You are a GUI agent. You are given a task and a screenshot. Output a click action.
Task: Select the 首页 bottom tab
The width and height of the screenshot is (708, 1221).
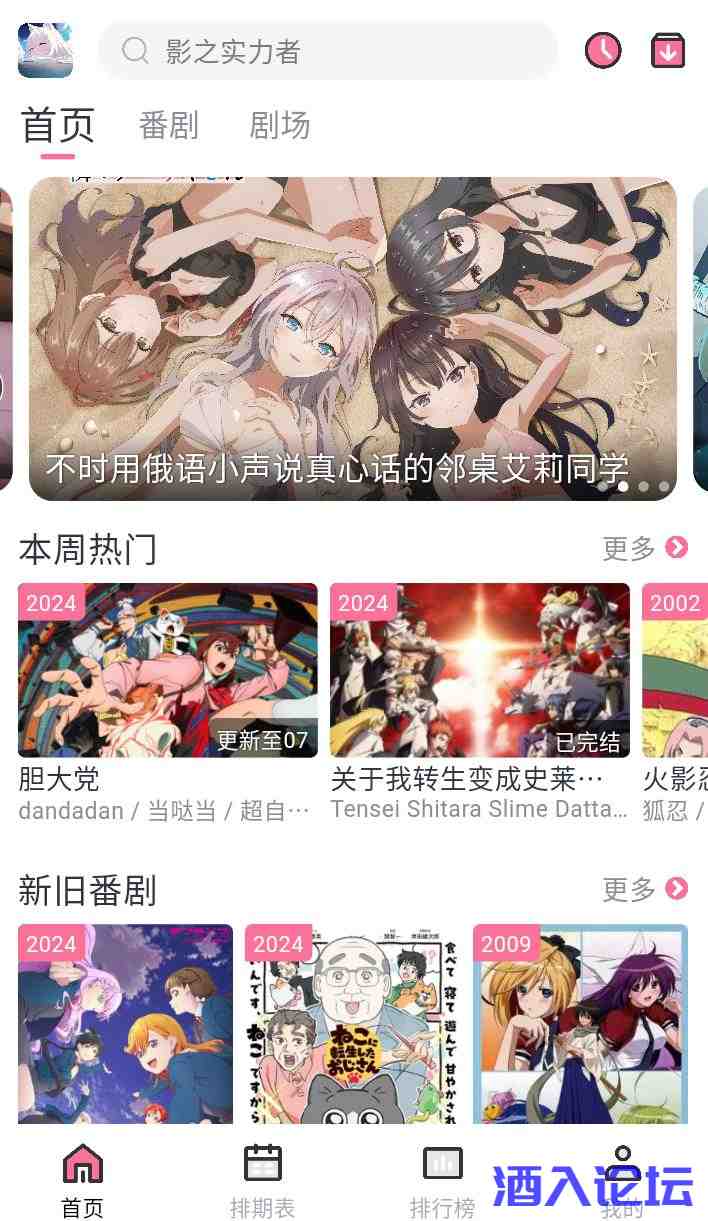point(83,1180)
